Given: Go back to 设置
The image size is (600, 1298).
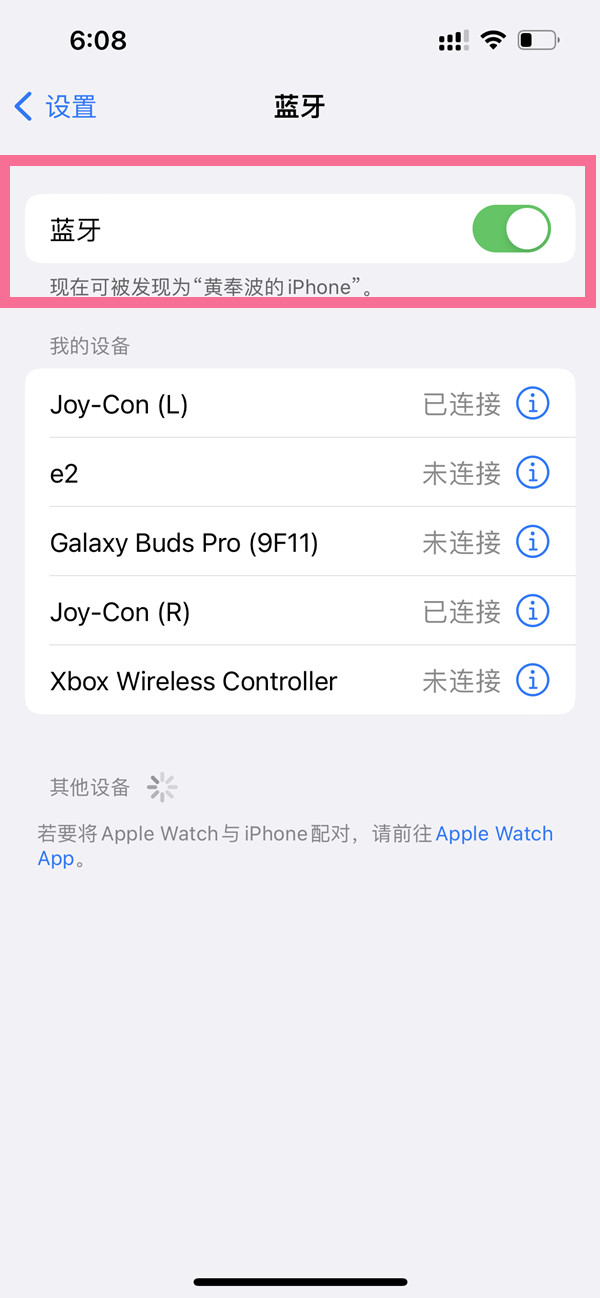Looking at the screenshot, I should click(56, 107).
